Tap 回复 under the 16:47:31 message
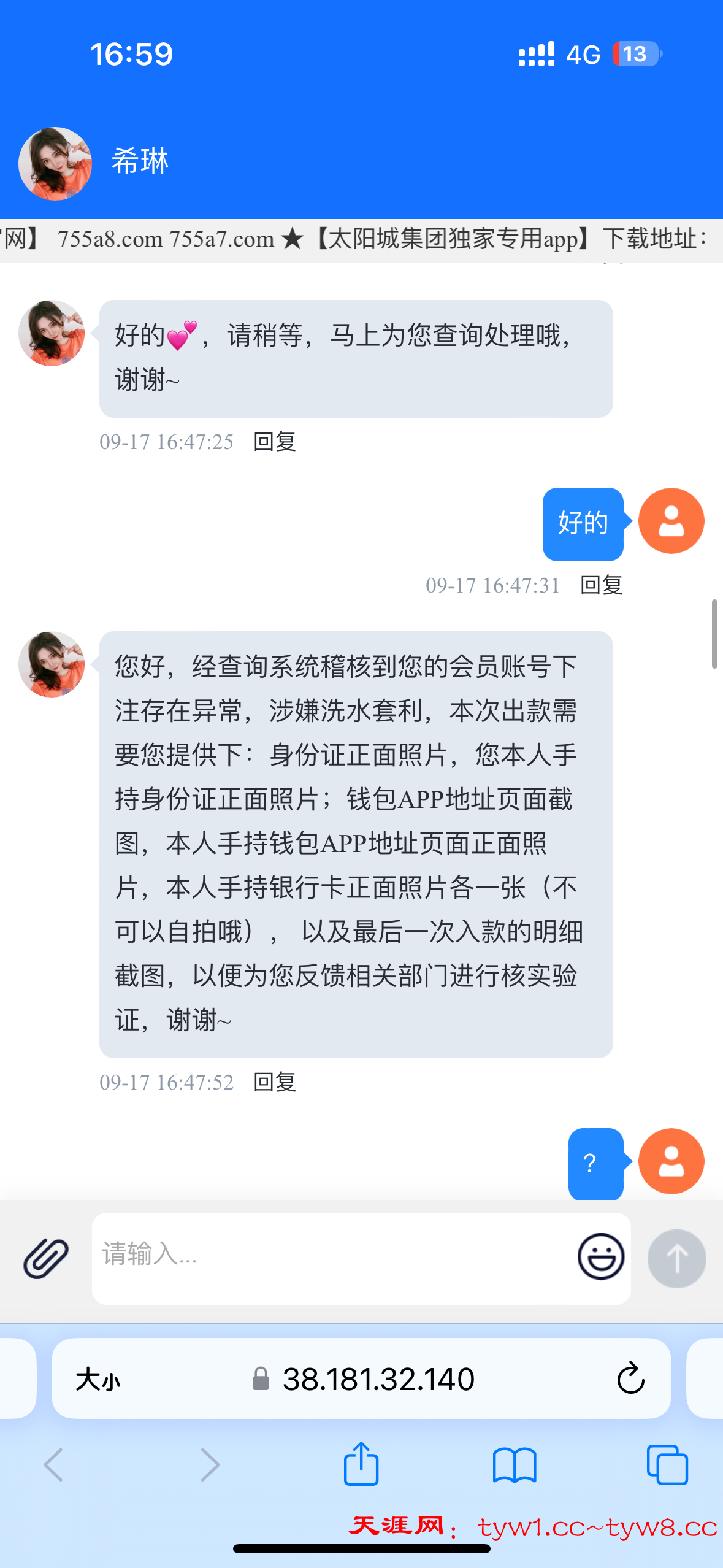 tap(602, 585)
